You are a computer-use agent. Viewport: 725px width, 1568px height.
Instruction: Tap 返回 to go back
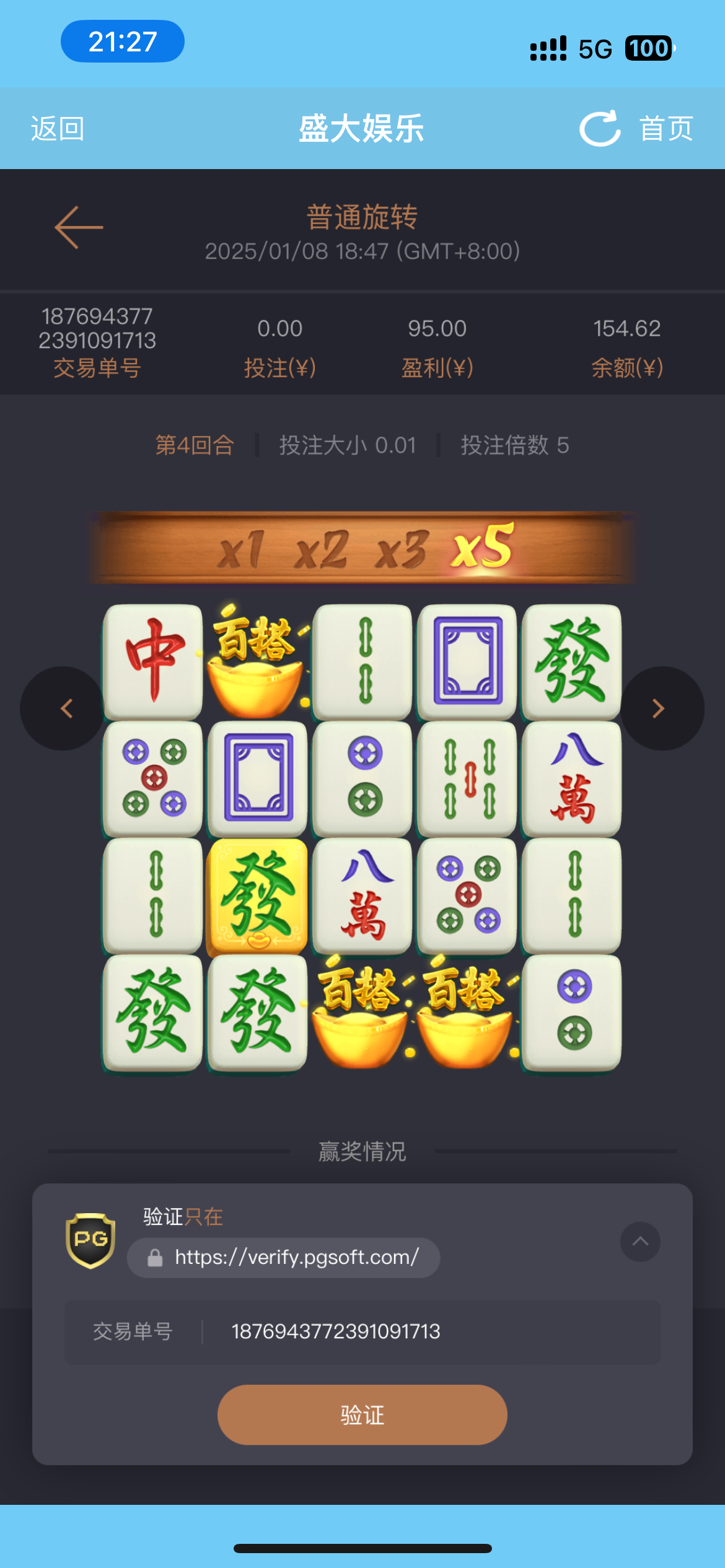pos(58,129)
